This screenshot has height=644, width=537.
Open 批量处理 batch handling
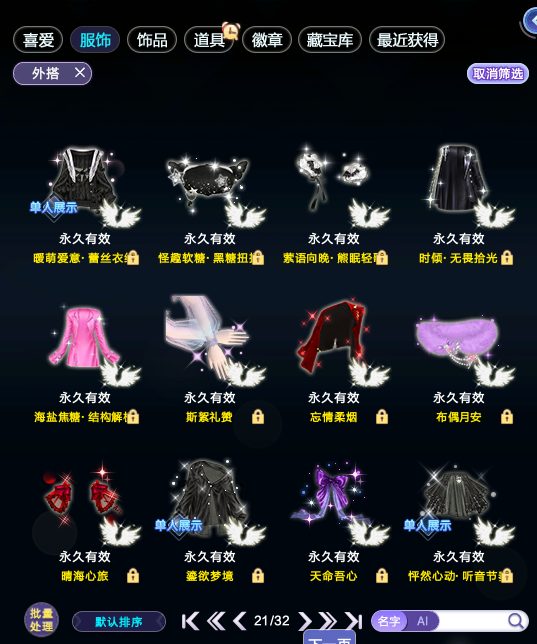pyautogui.click(x=41, y=620)
